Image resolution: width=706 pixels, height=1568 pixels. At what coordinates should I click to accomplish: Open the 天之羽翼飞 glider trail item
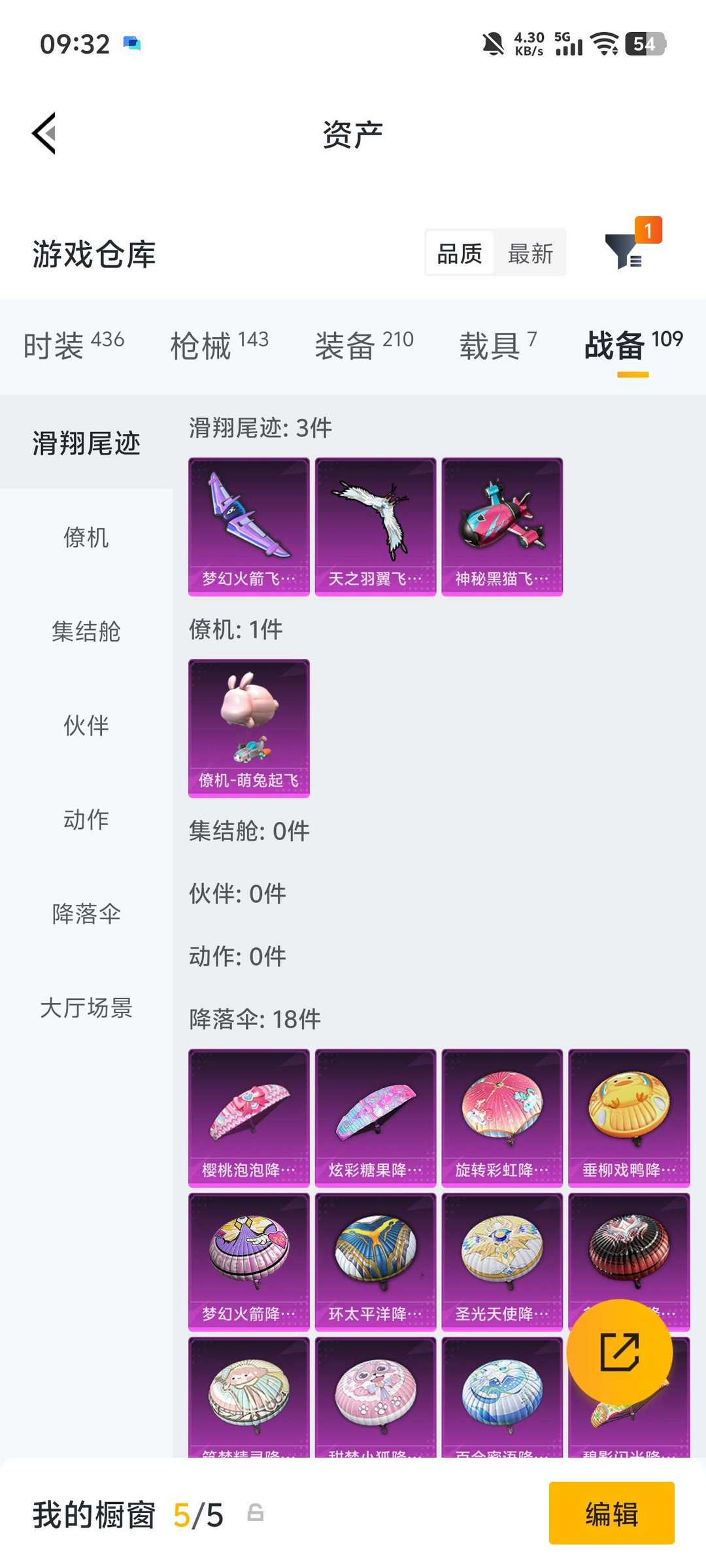[375, 526]
